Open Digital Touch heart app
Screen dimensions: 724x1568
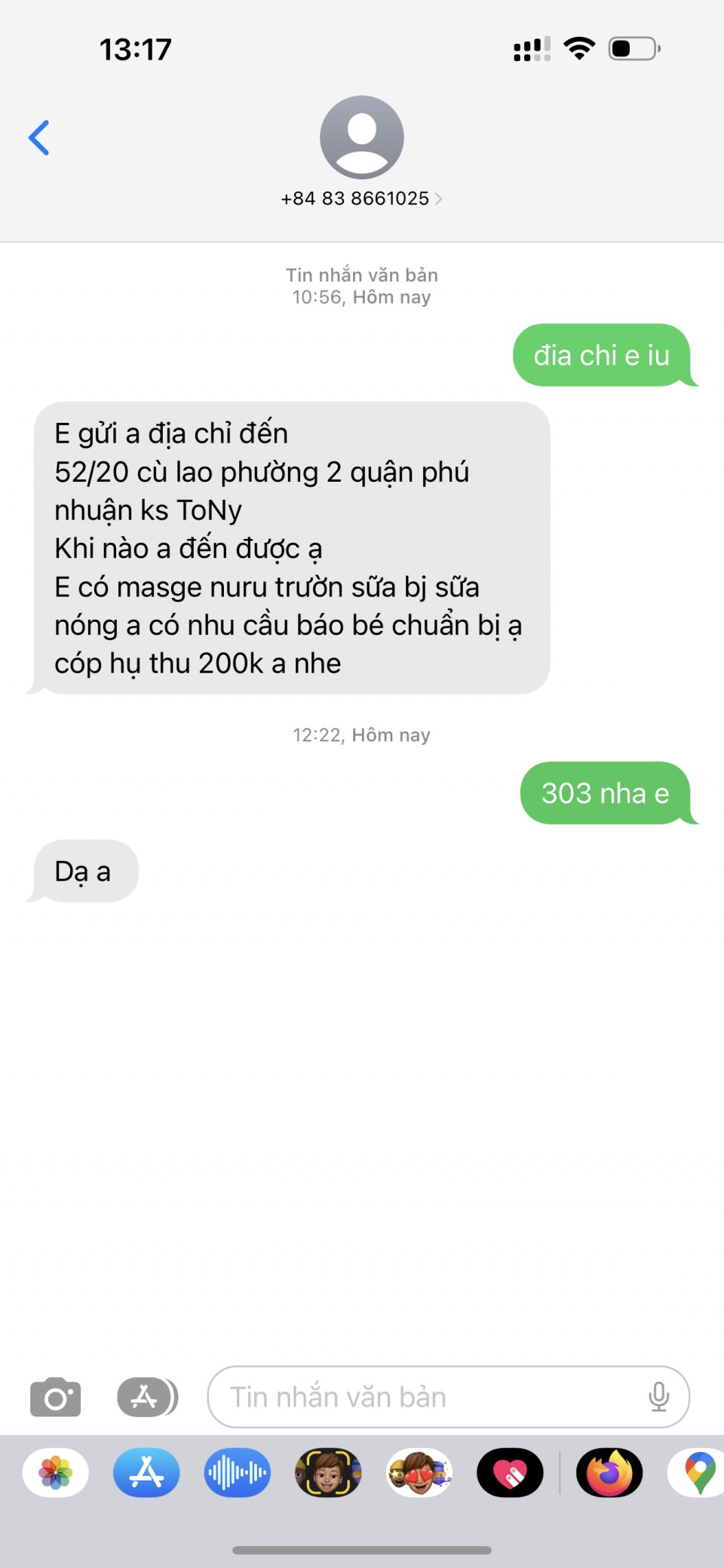(510, 1472)
